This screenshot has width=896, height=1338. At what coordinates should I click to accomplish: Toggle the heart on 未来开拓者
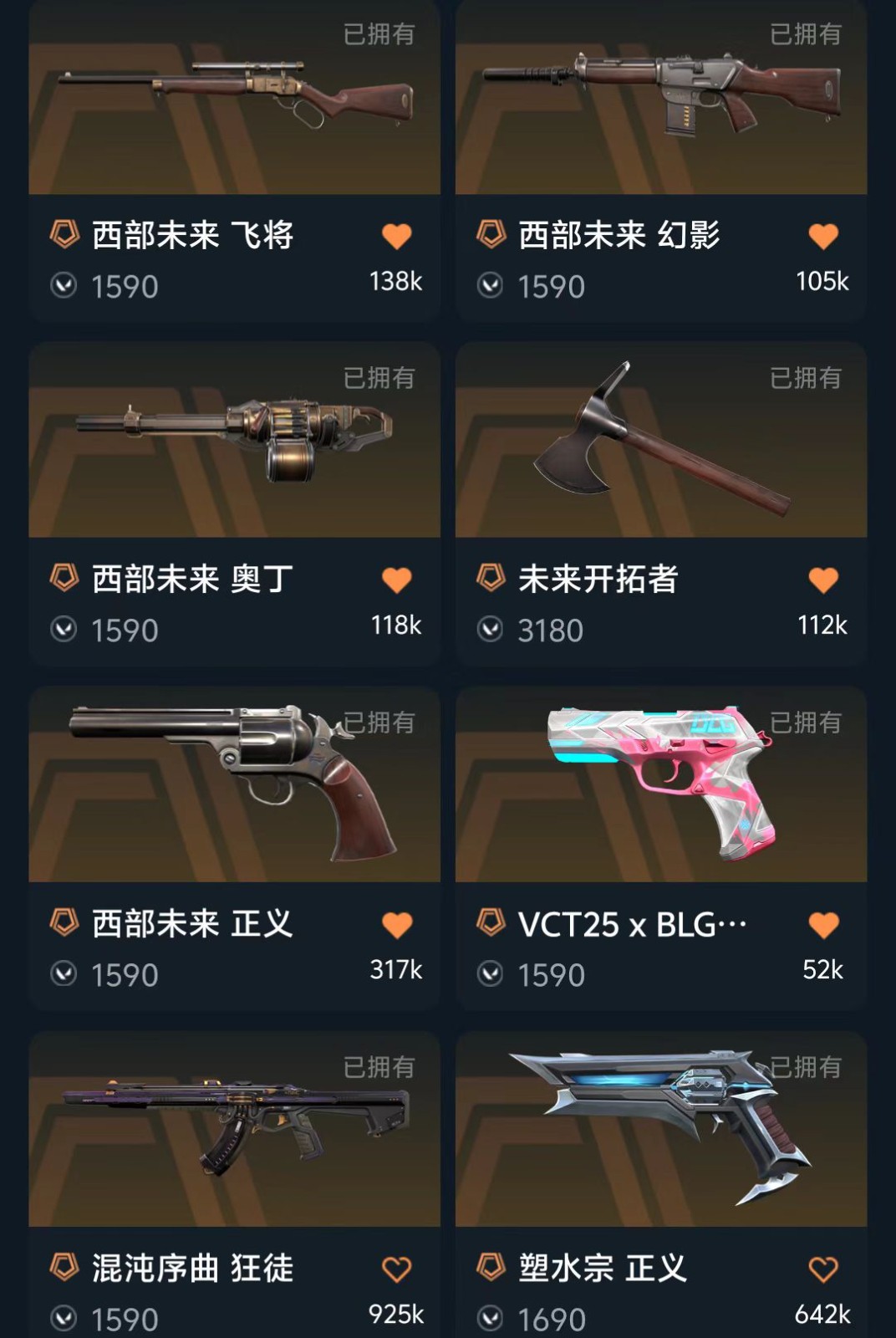pos(823,580)
